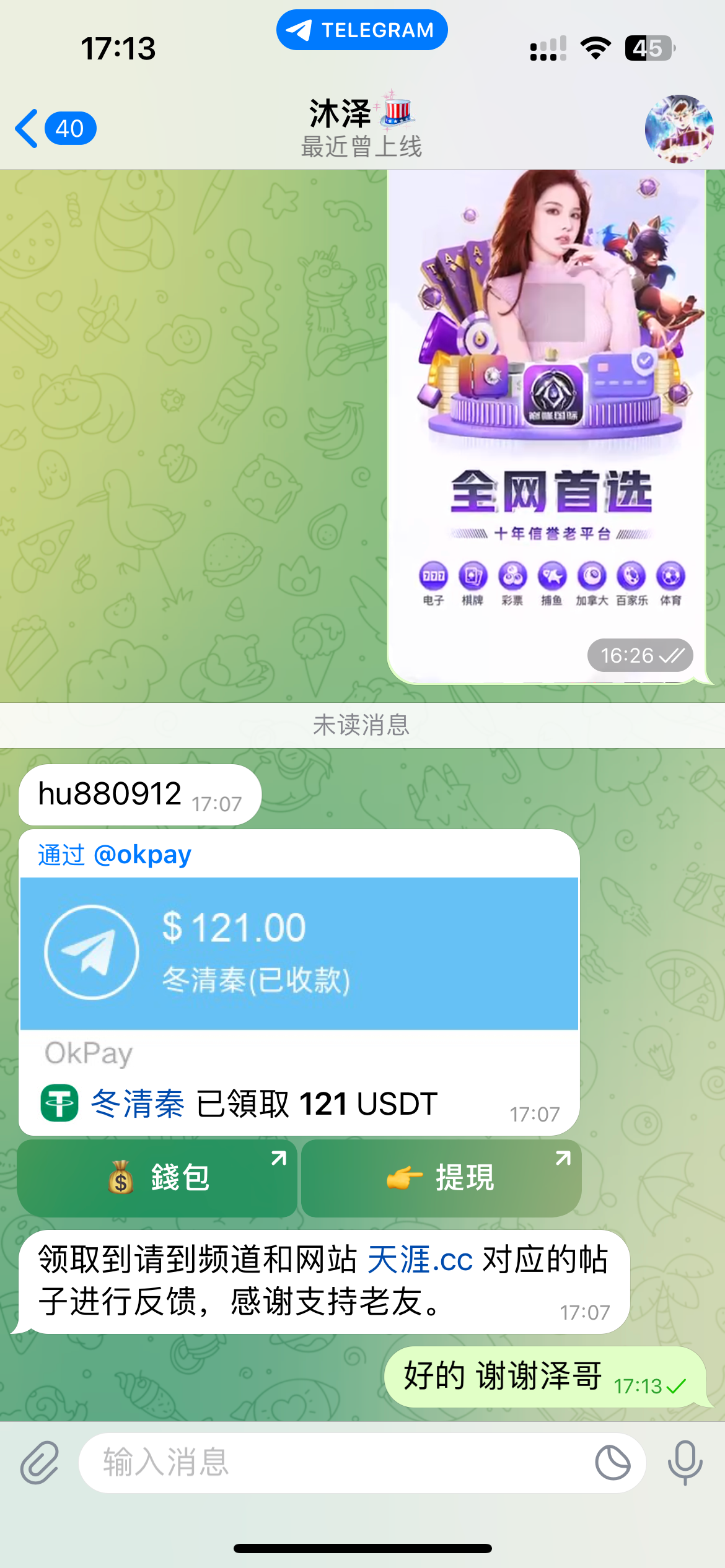Go back to the chat list
The height and width of the screenshot is (1568, 725).
click(x=55, y=129)
